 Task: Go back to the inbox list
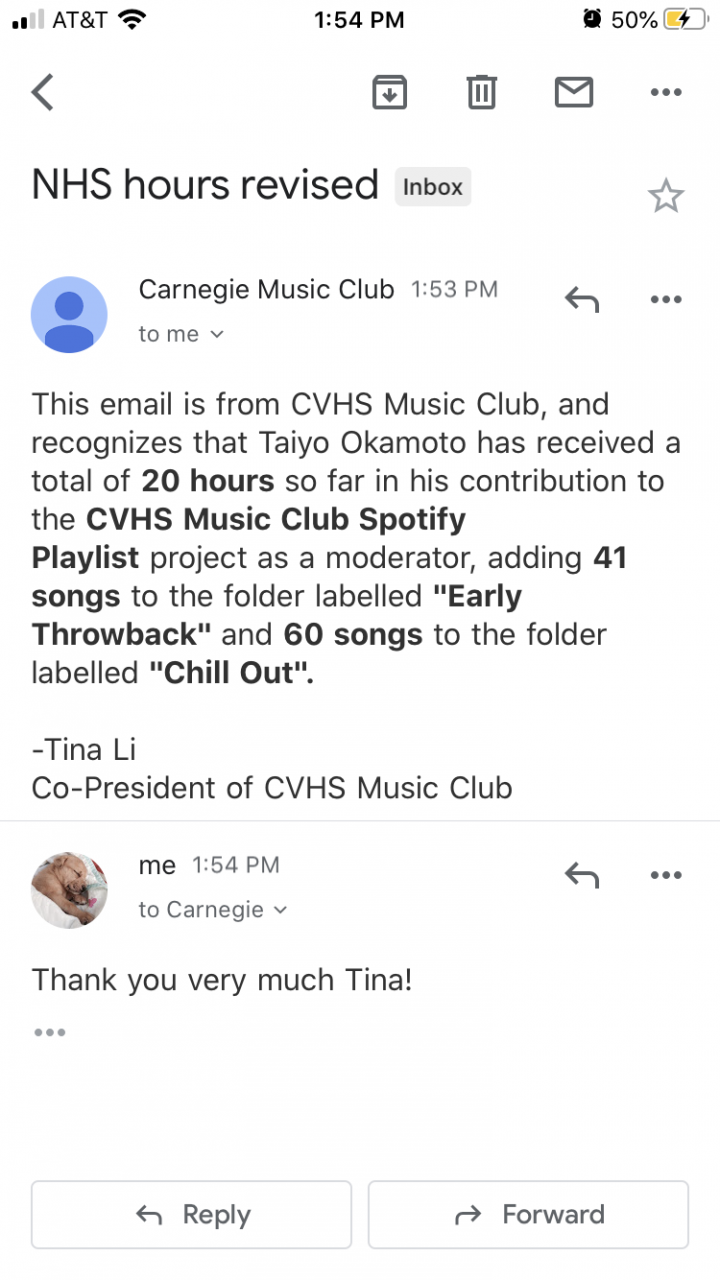click(42, 93)
